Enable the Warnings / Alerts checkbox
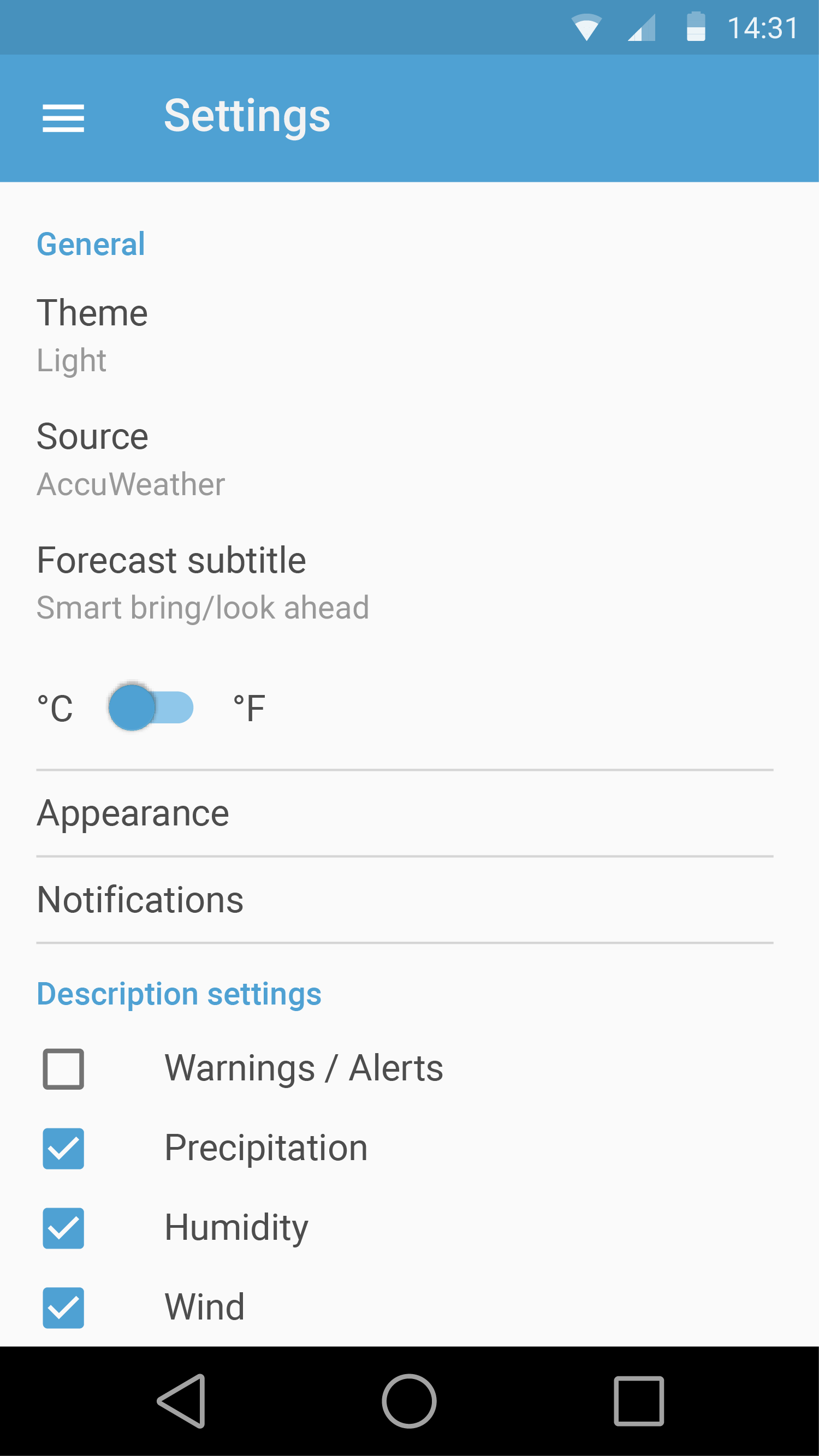The width and height of the screenshot is (819, 1456). click(x=63, y=1069)
